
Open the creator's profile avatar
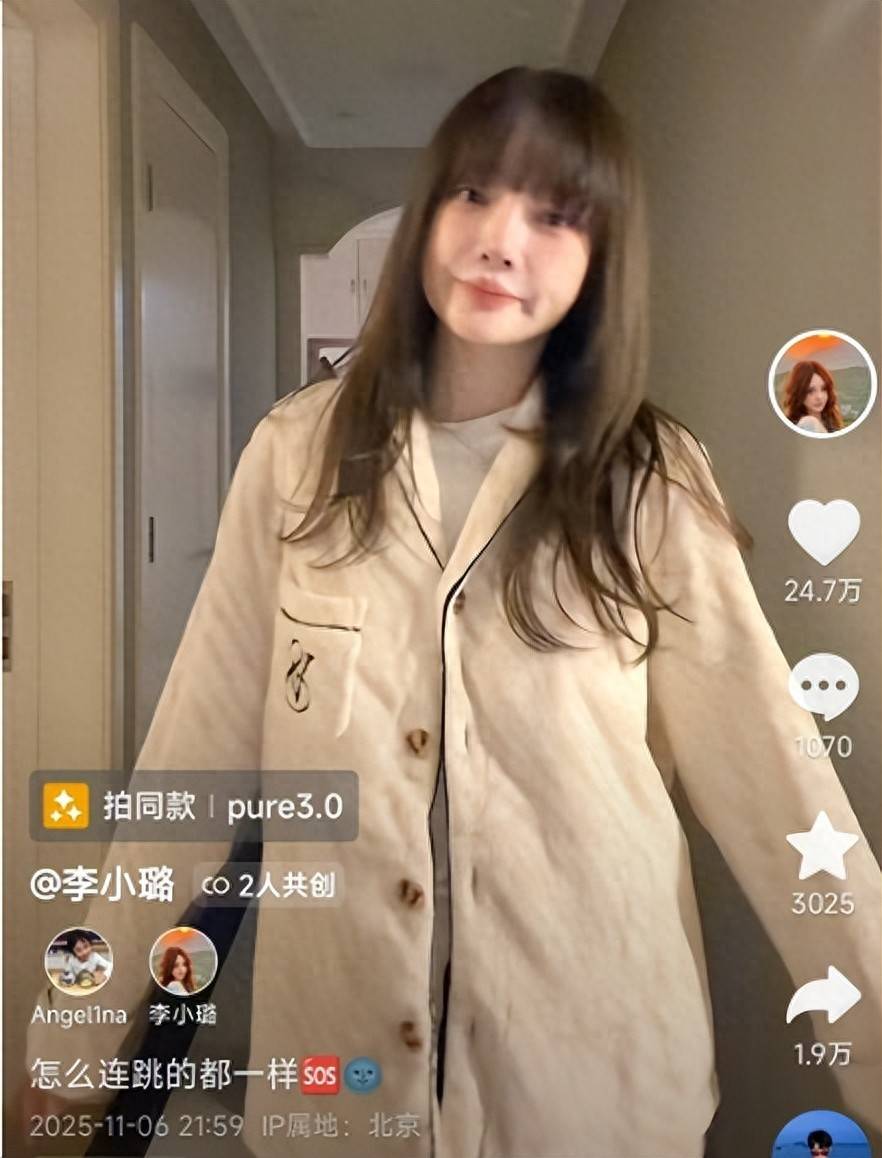pyautogui.click(x=821, y=384)
